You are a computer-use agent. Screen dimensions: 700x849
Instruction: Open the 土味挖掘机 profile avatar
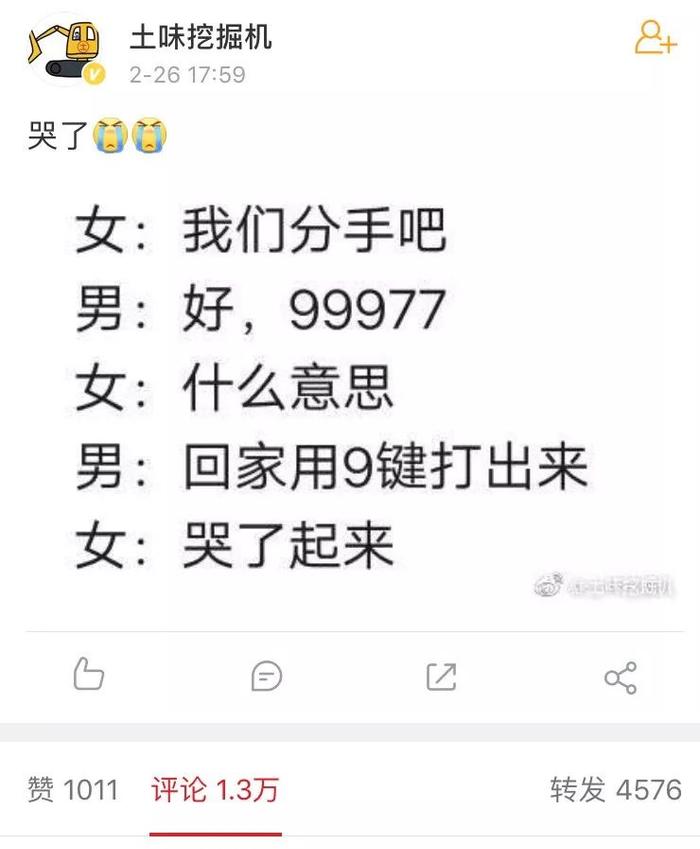point(64,50)
